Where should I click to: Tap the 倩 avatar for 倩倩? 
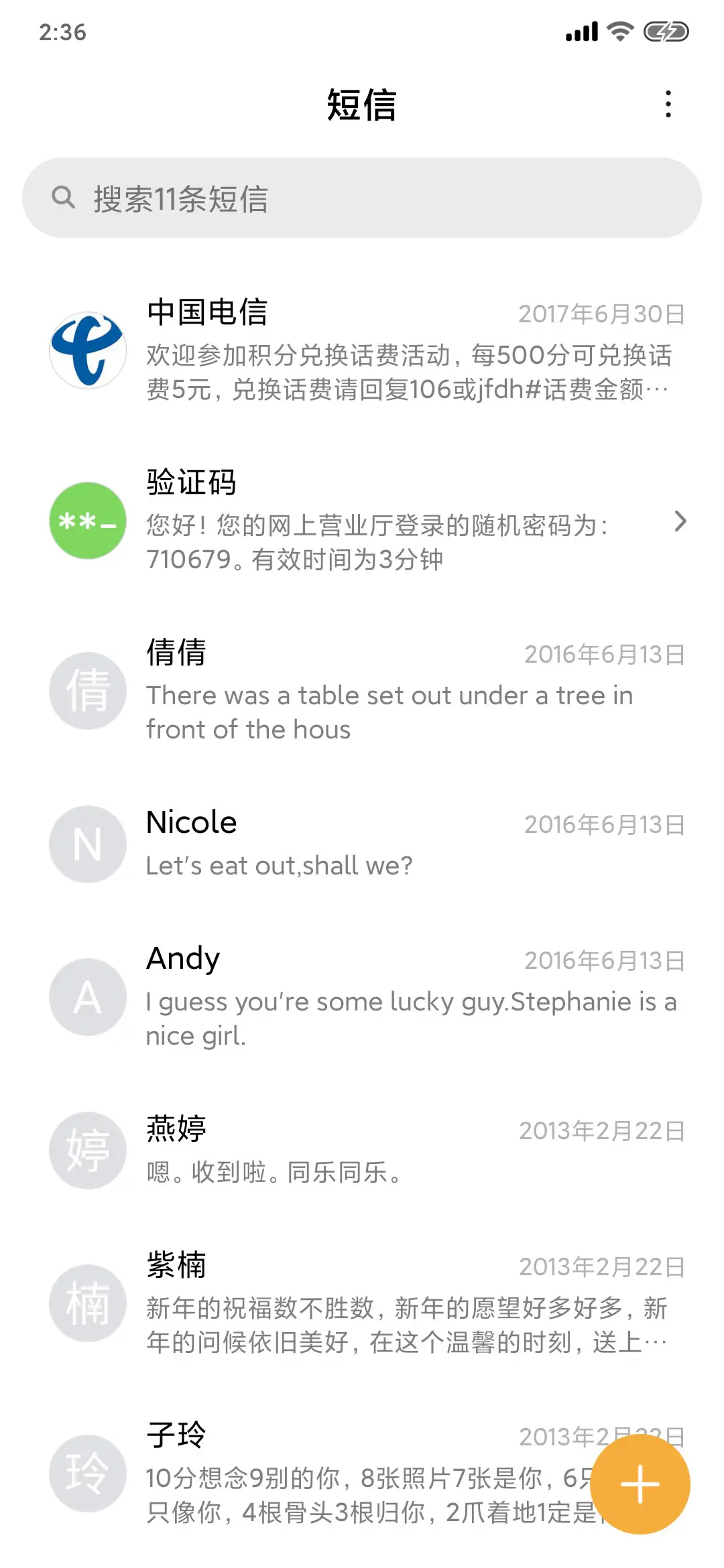click(87, 692)
